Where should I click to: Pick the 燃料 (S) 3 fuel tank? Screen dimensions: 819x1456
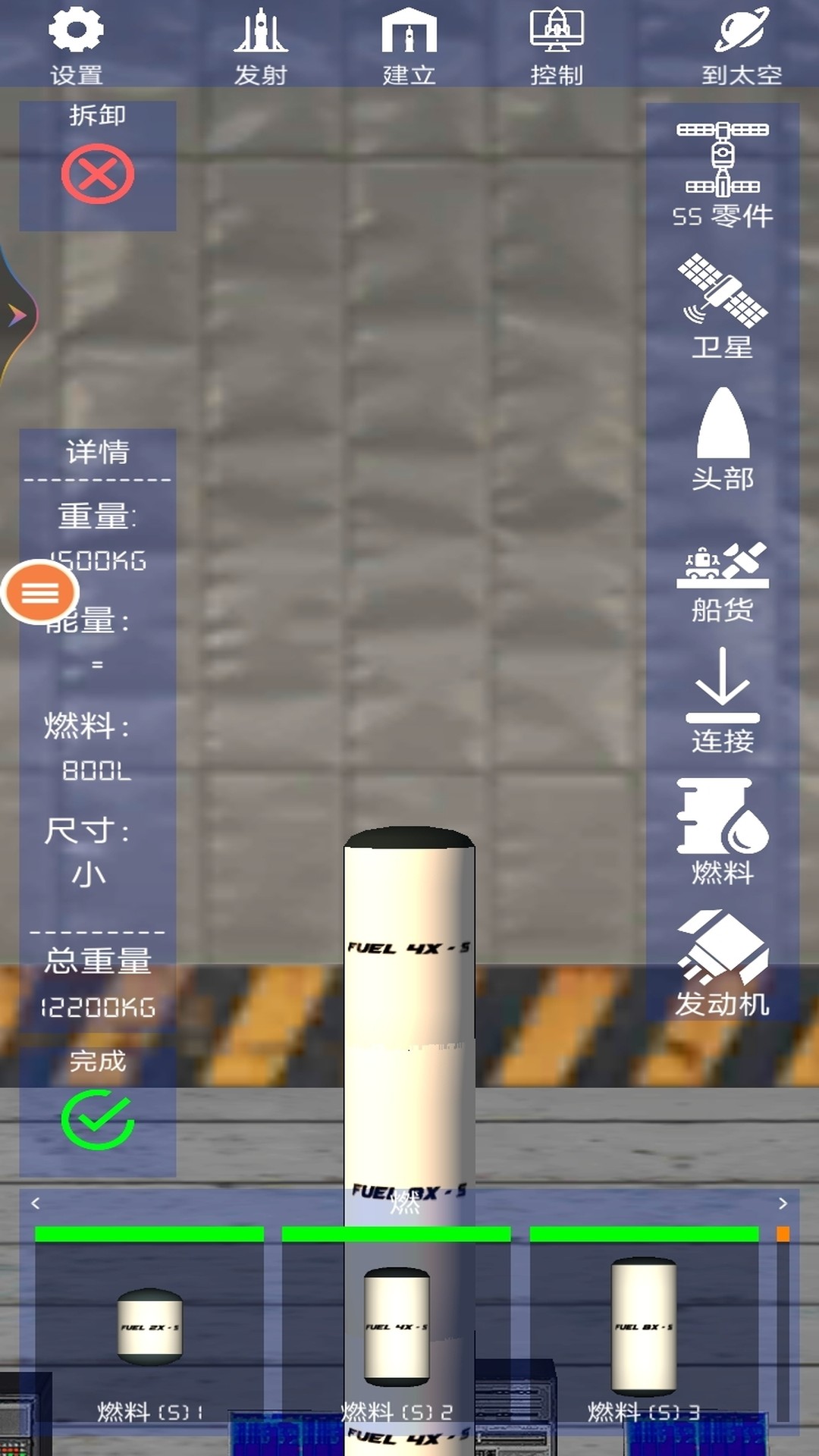click(x=644, y=1329)
